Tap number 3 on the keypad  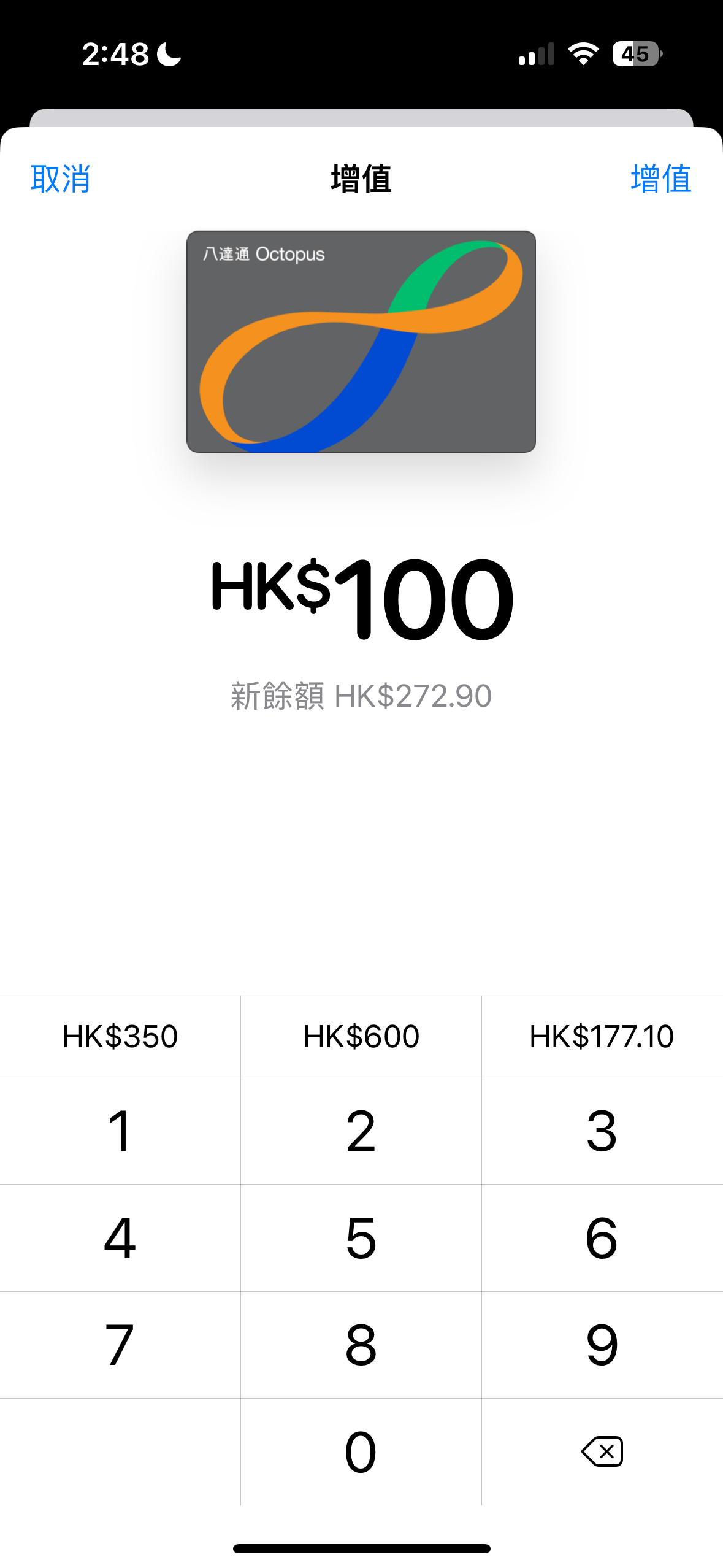(x=602, y=1131)
